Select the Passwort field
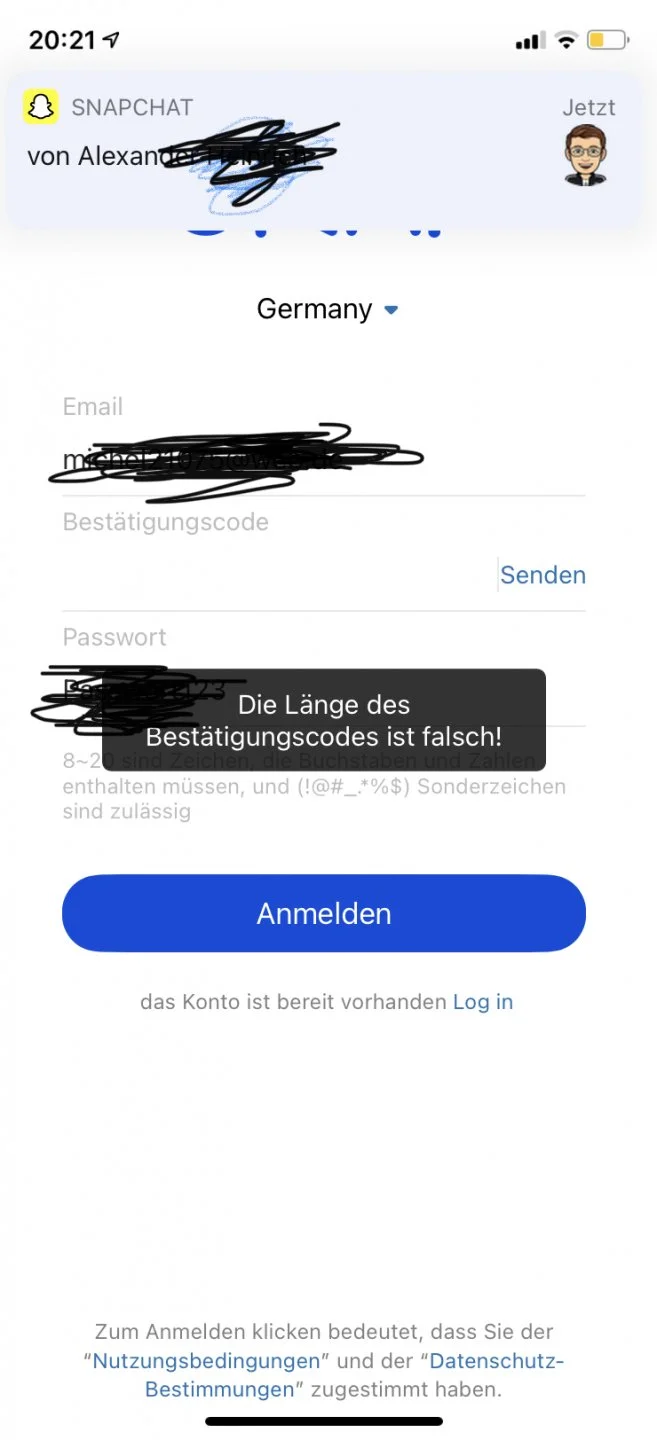The width and height of the screenshot is (657, 1440). coord(323,690)
